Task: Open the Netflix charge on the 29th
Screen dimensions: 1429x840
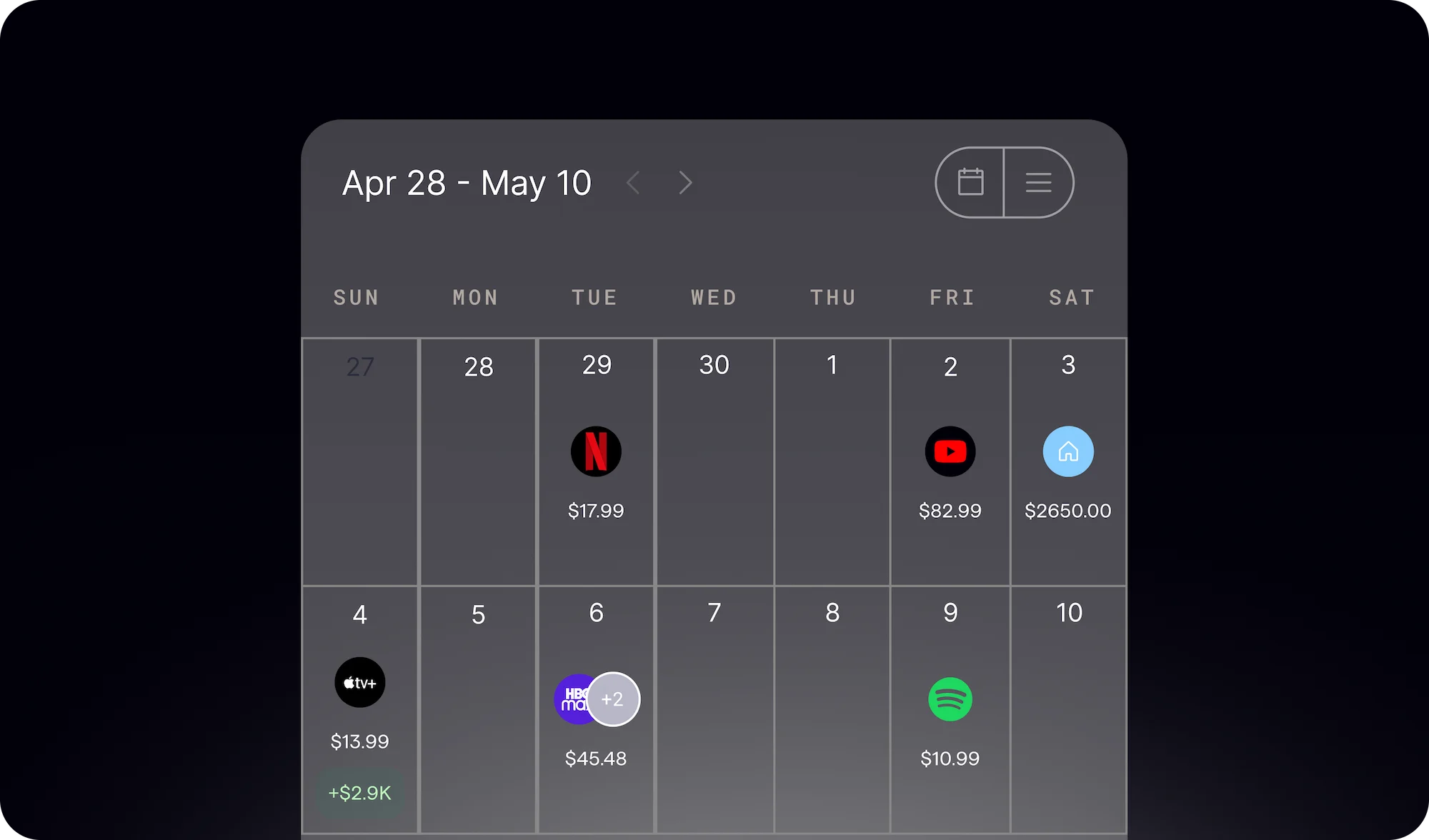Action: 596,452
